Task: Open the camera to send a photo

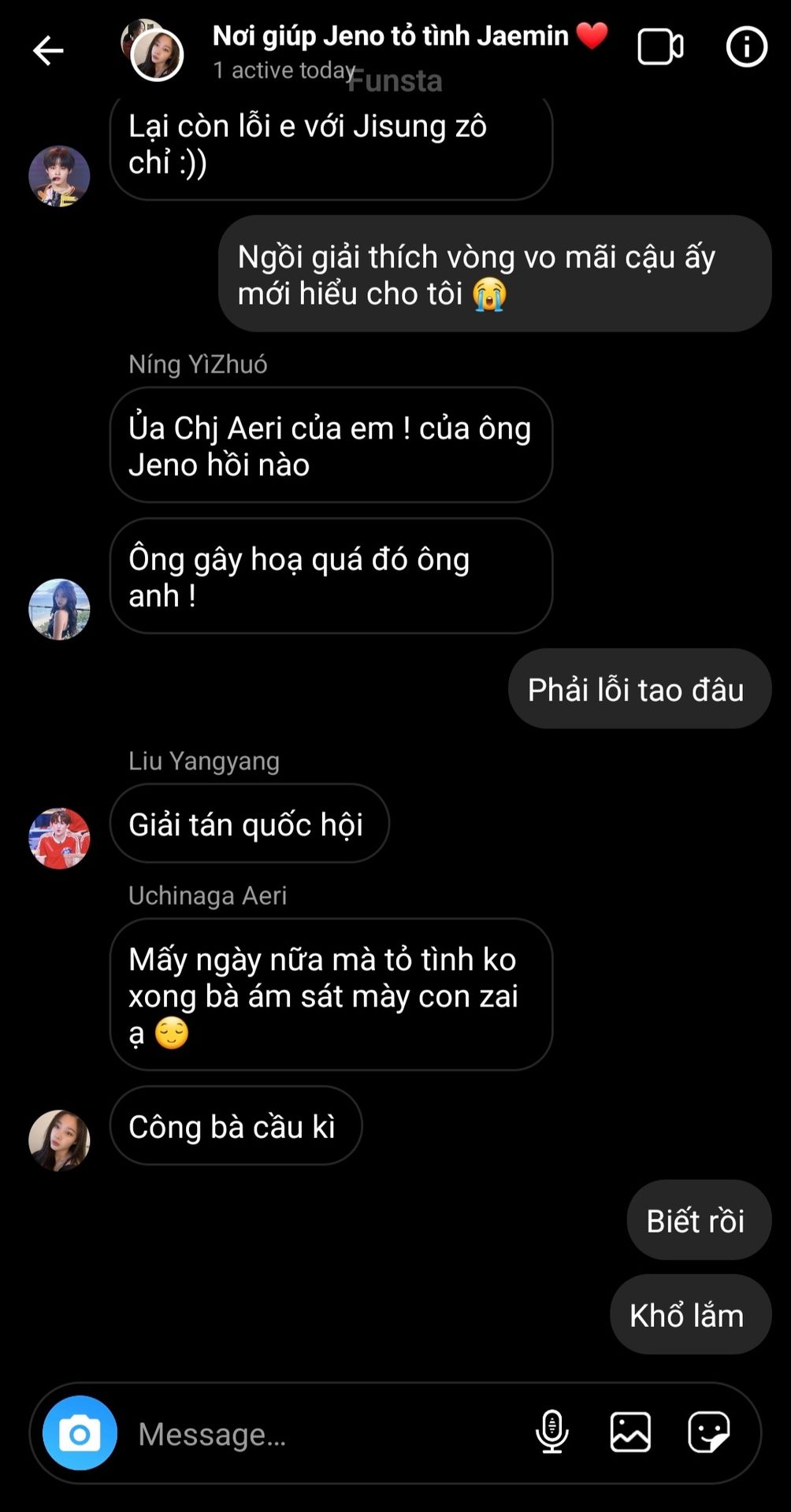Action: (80, 1433)
